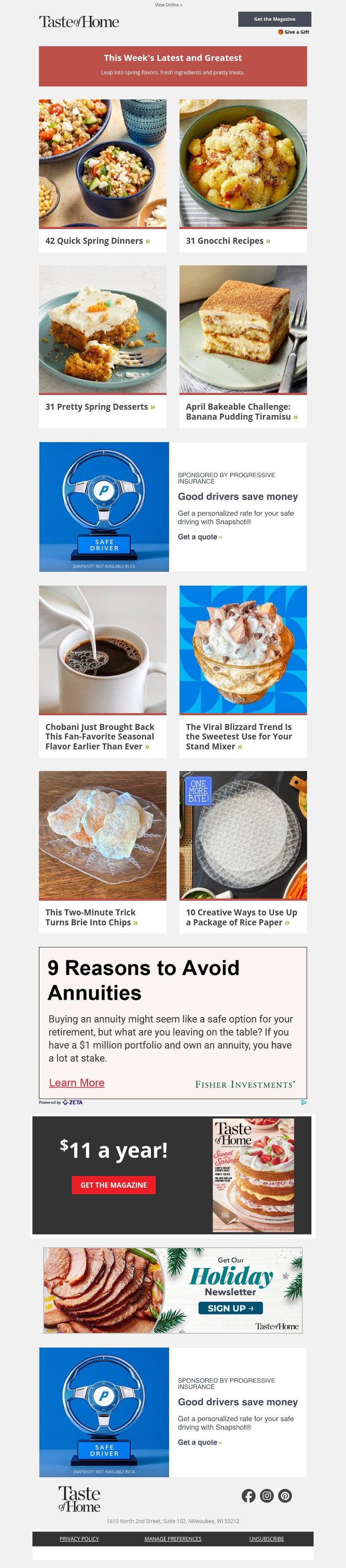Open the Privacy Policy link
Viewport: 346px width, 1568px height.
tap(79, 1539)
